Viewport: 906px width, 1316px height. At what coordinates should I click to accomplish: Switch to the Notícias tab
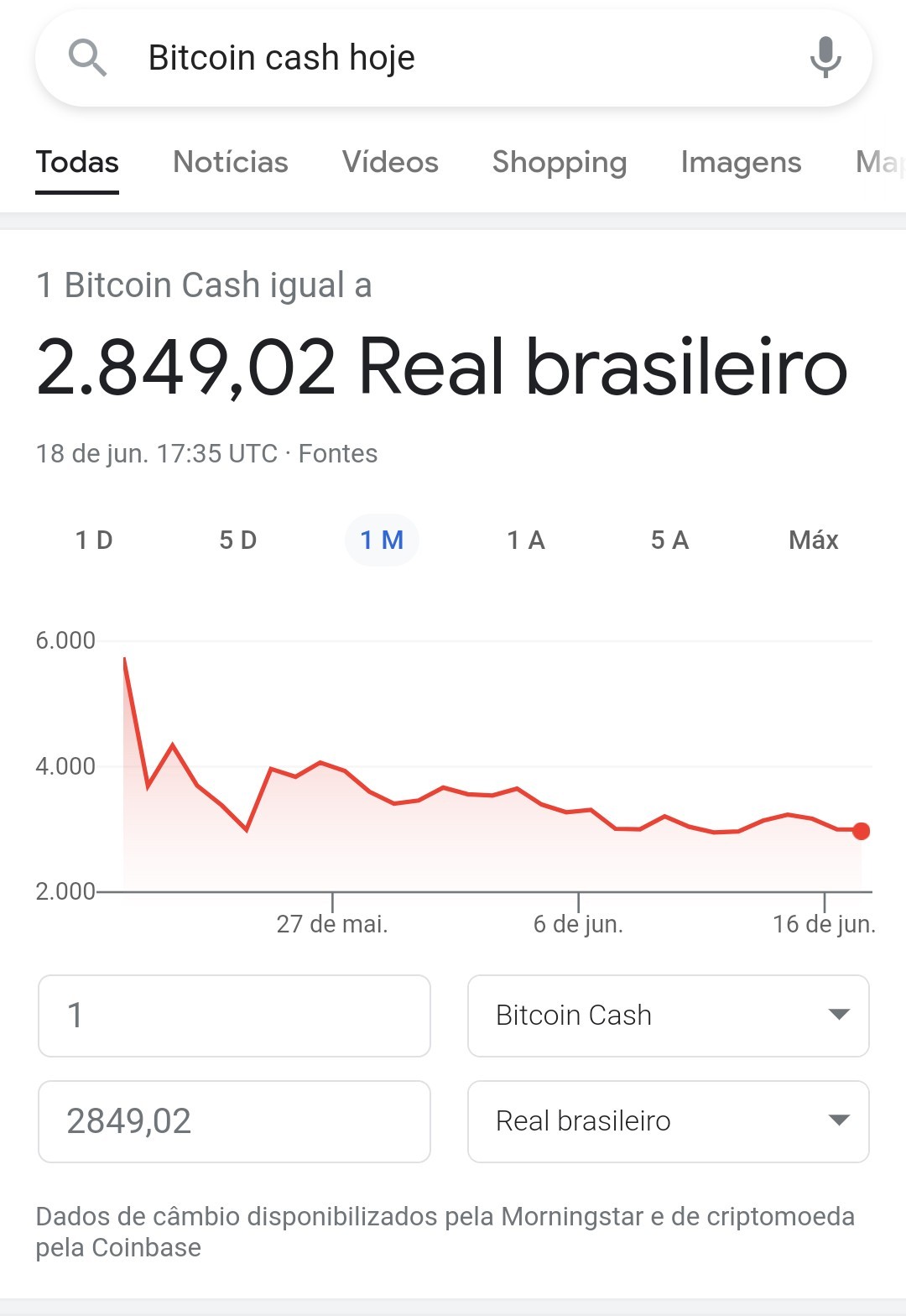(231, 162)
